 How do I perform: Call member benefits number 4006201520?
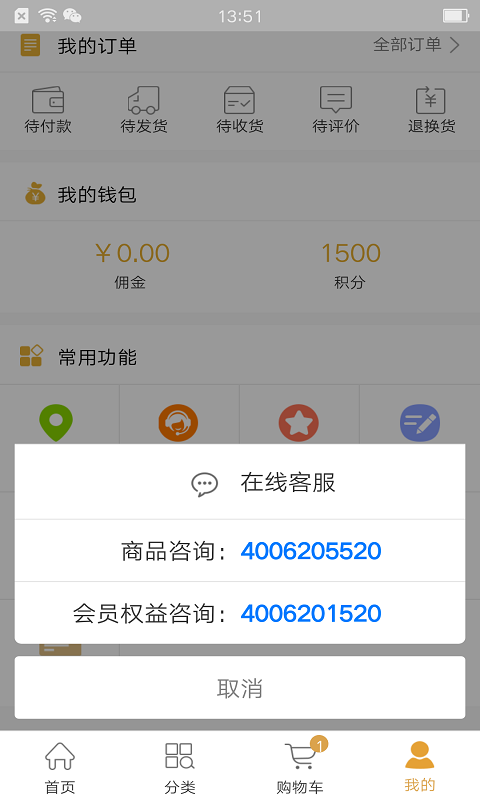pyautogui.click(x=311, y=613)
